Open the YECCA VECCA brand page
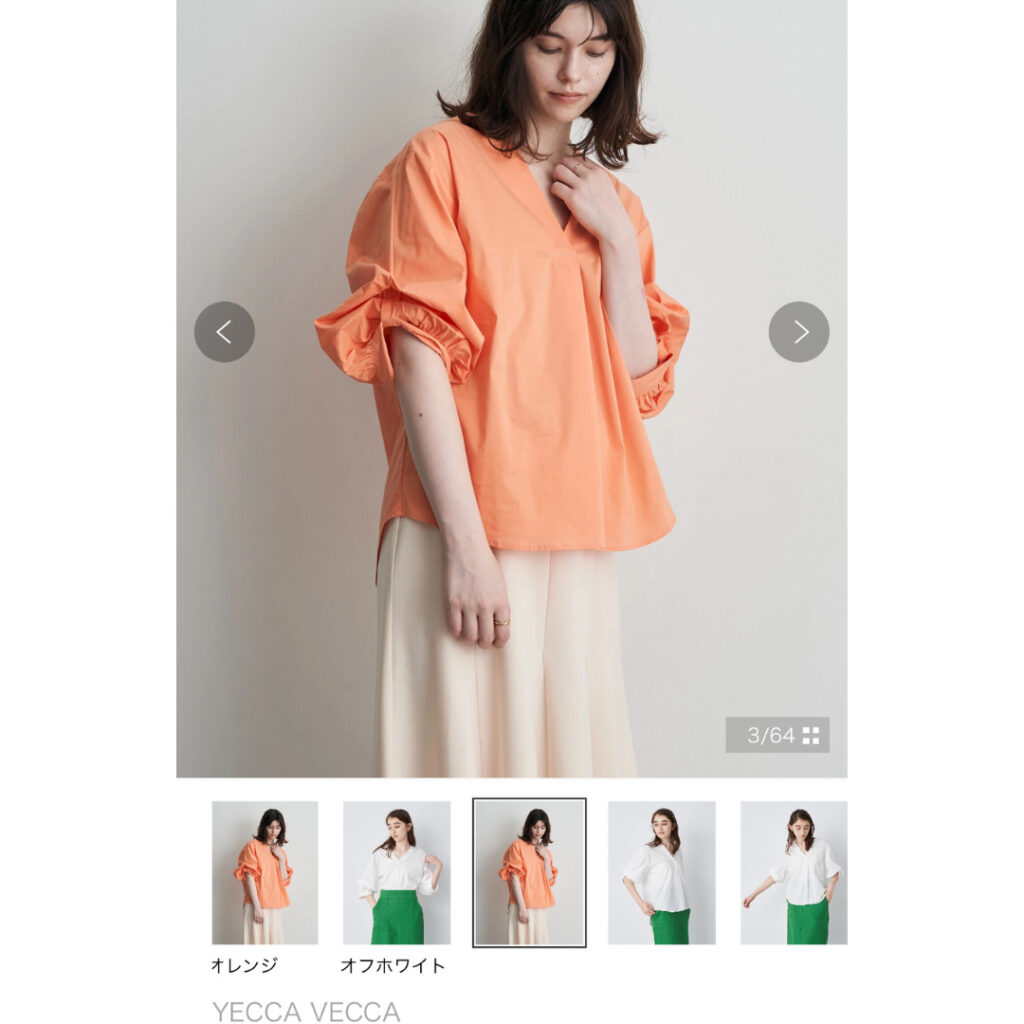 306,1011
